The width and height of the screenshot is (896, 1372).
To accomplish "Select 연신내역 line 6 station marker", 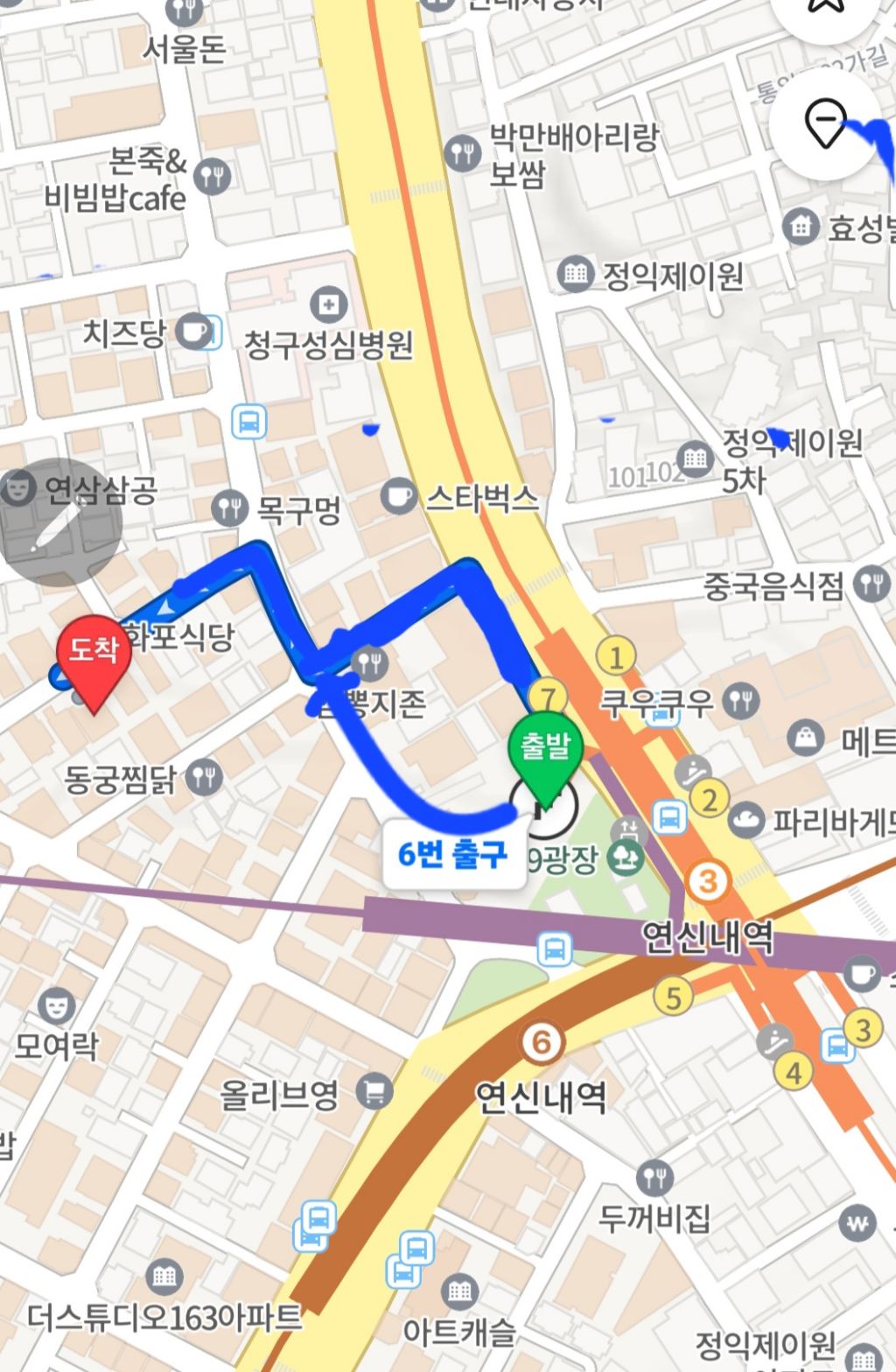I will pos(542,1042).
